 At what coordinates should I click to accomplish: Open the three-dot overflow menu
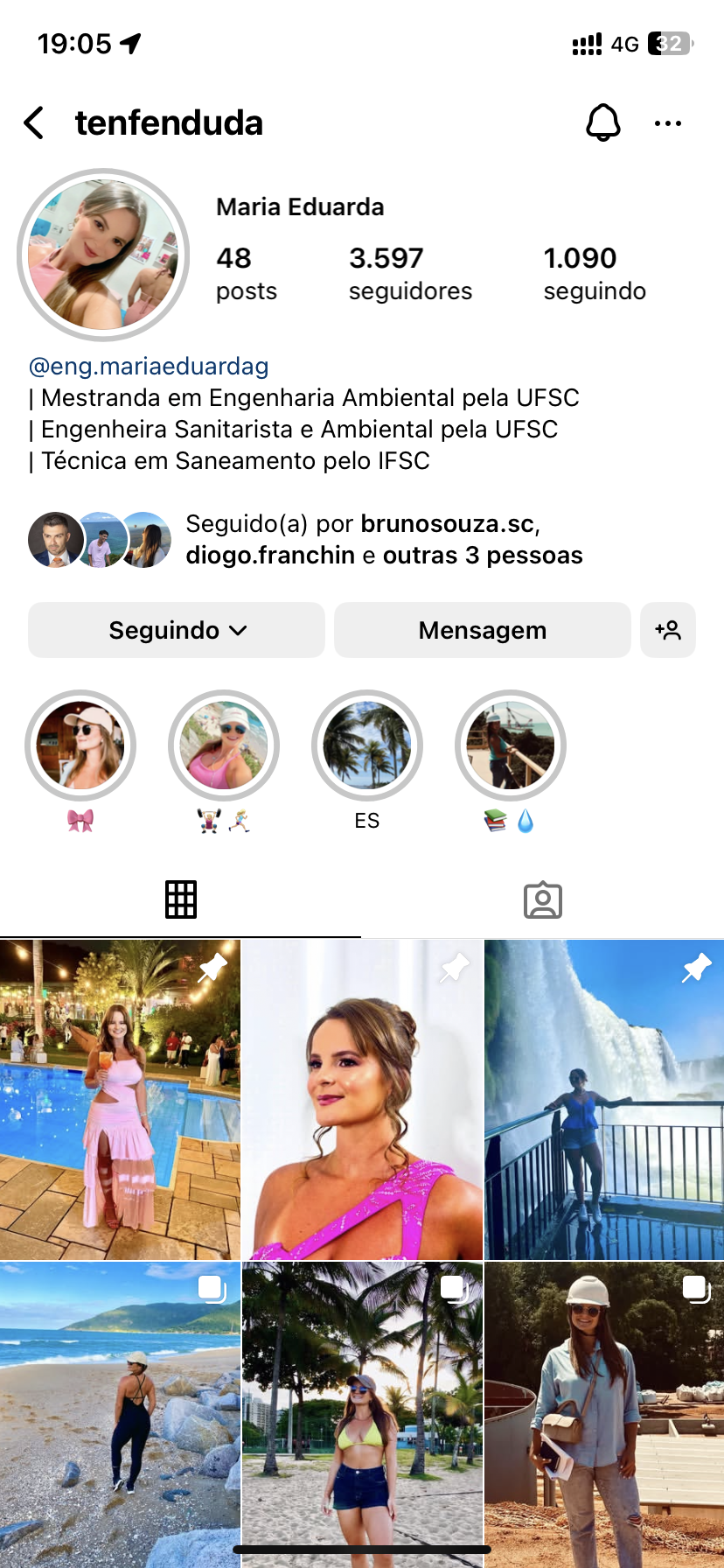point(668,123)
